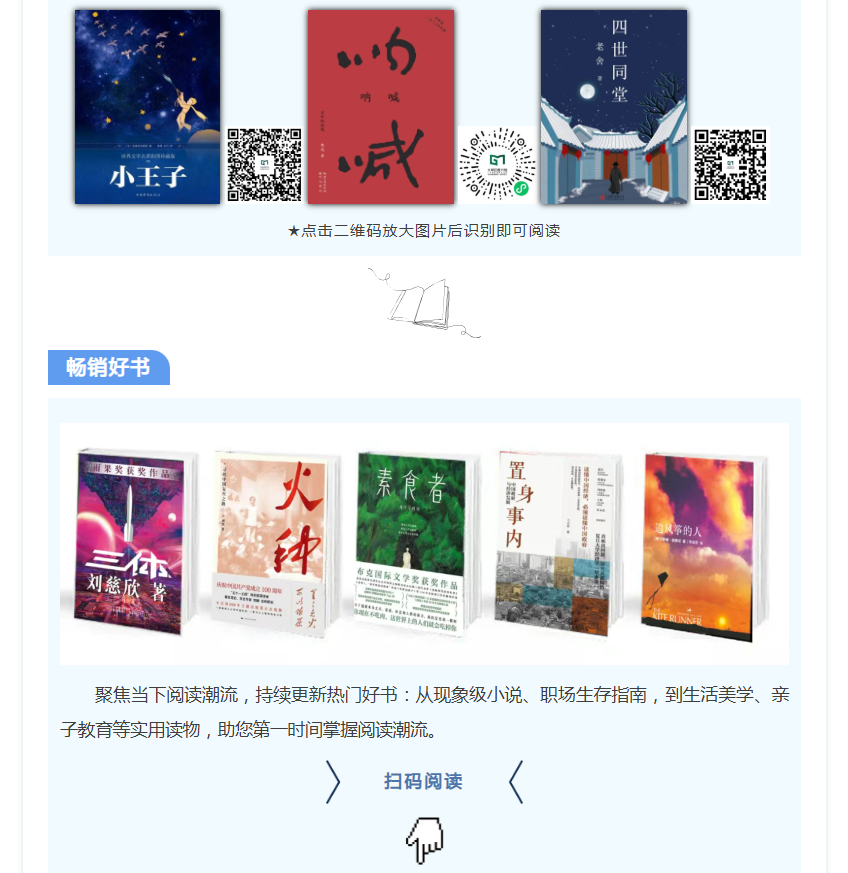Open the 畅销好书 book covers banner image
Screen dimensions: 848x873
coord(424,543)
